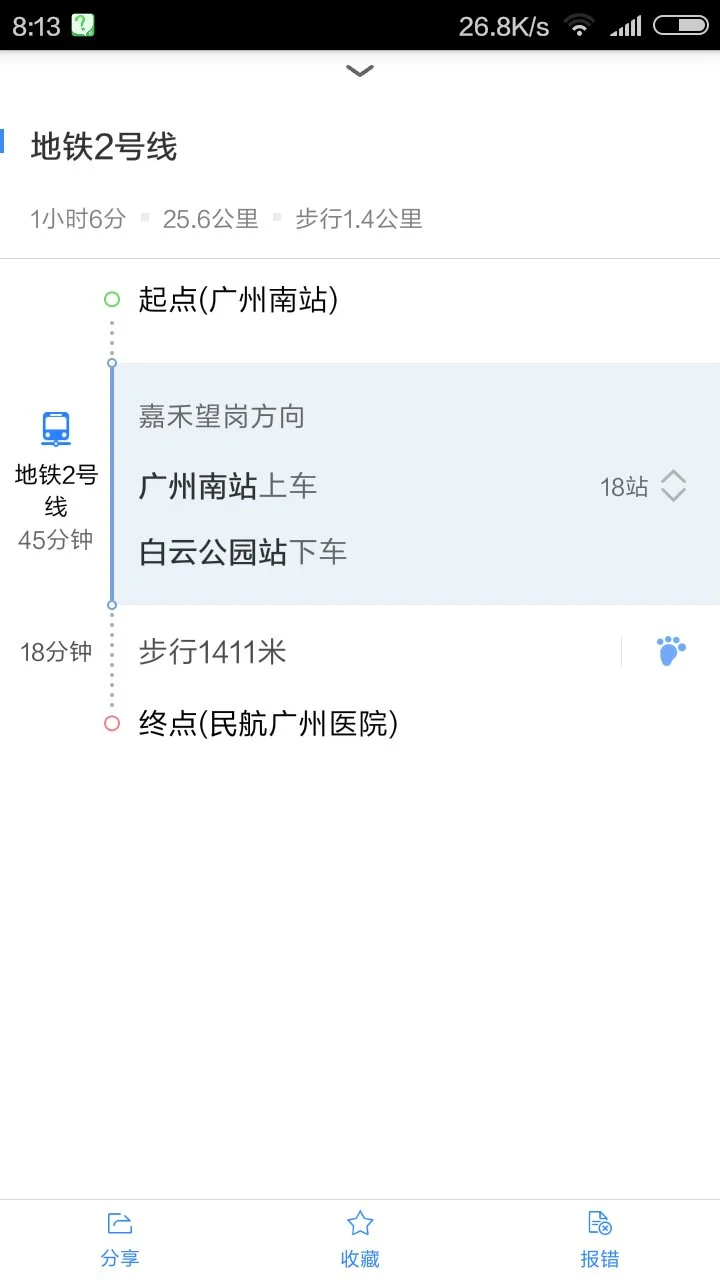Click the green origin circle marker

pyautogui.click(x=111, y=298)
